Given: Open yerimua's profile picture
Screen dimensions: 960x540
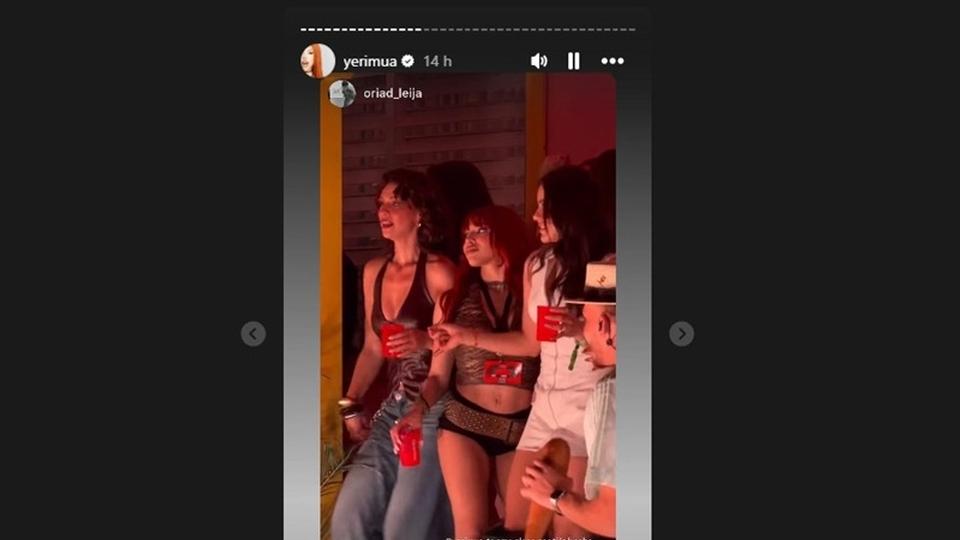Looking at the screenshot, I should click(318, 61).
